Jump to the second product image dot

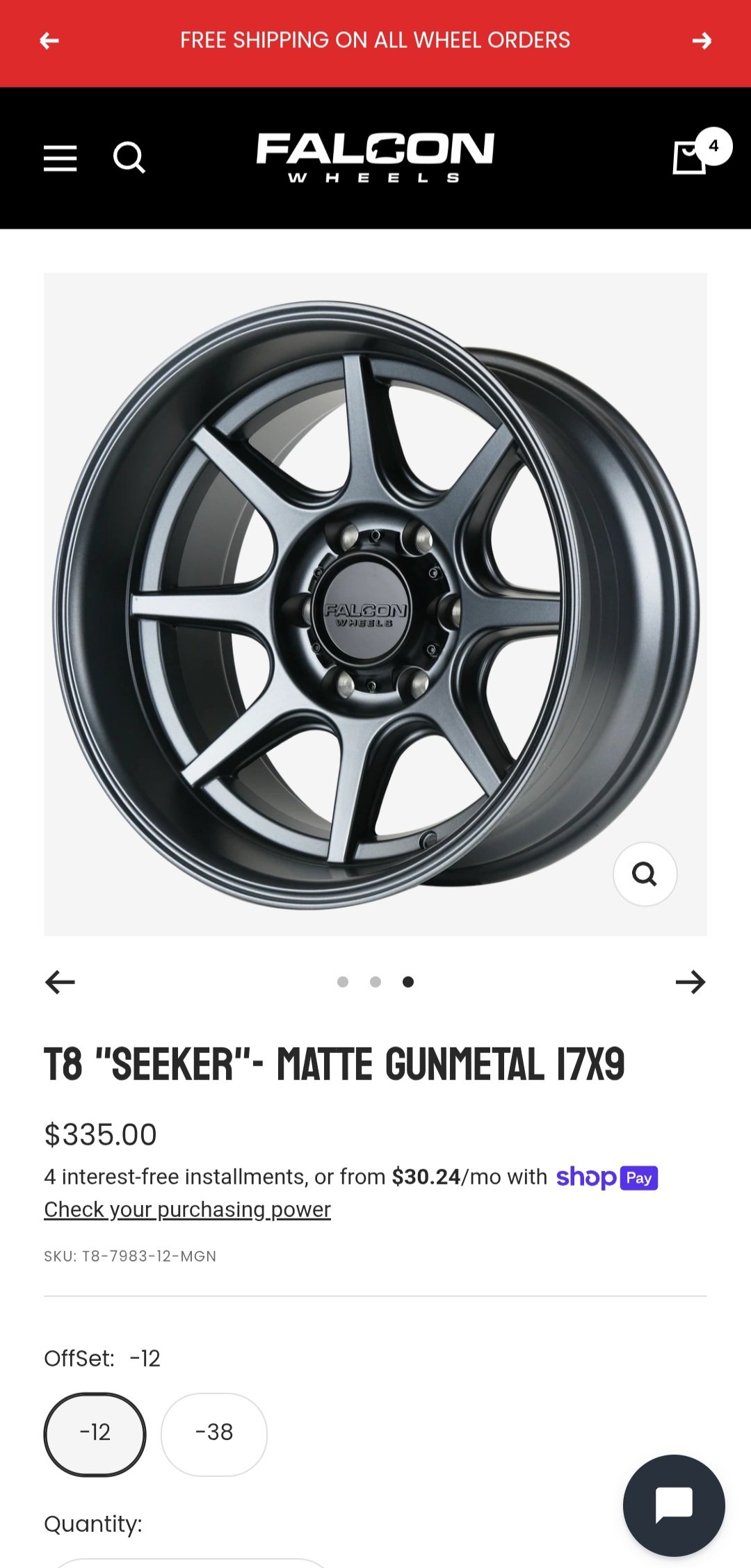[375, 982]
